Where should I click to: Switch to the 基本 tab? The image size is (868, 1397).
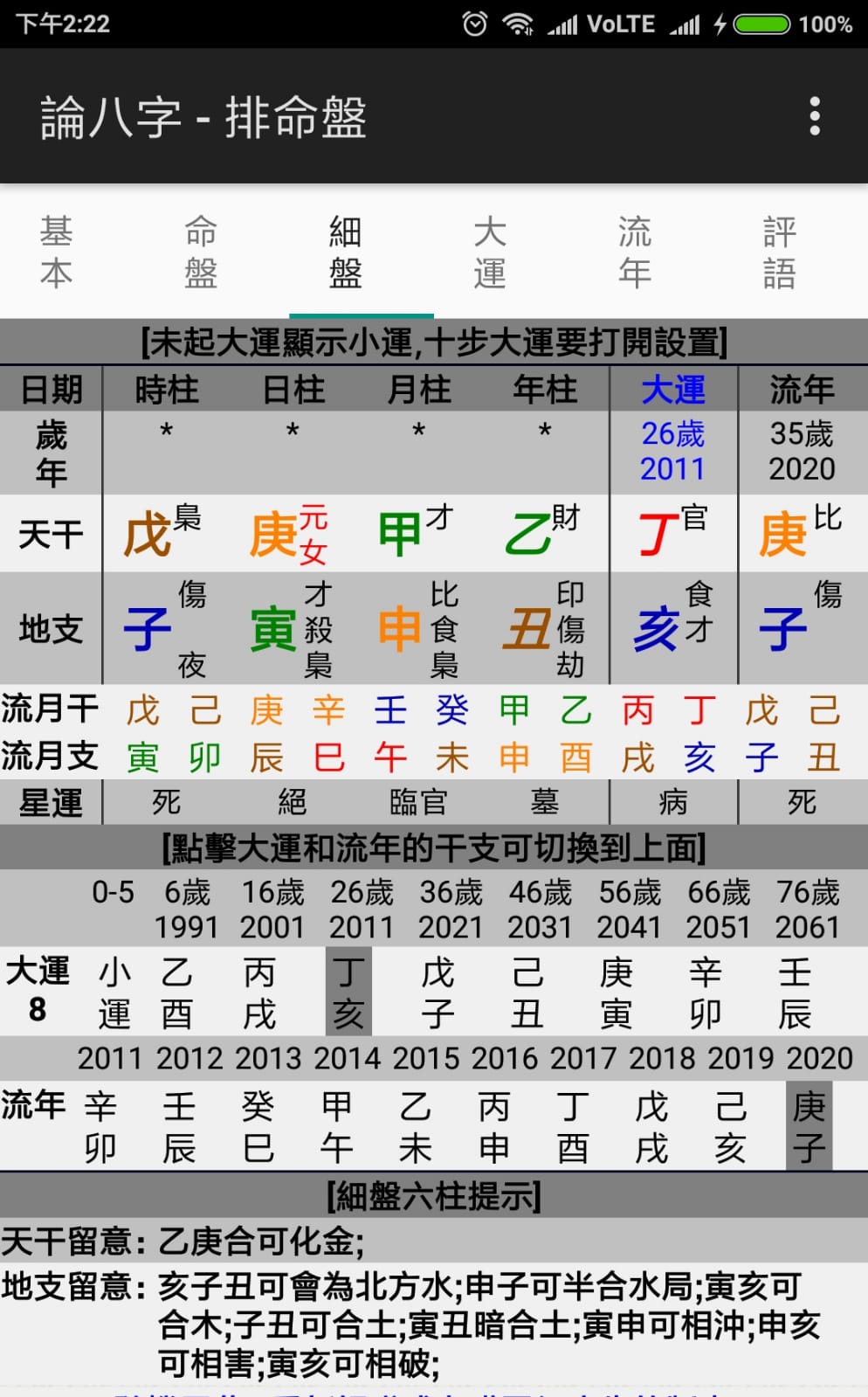[57, 252]
